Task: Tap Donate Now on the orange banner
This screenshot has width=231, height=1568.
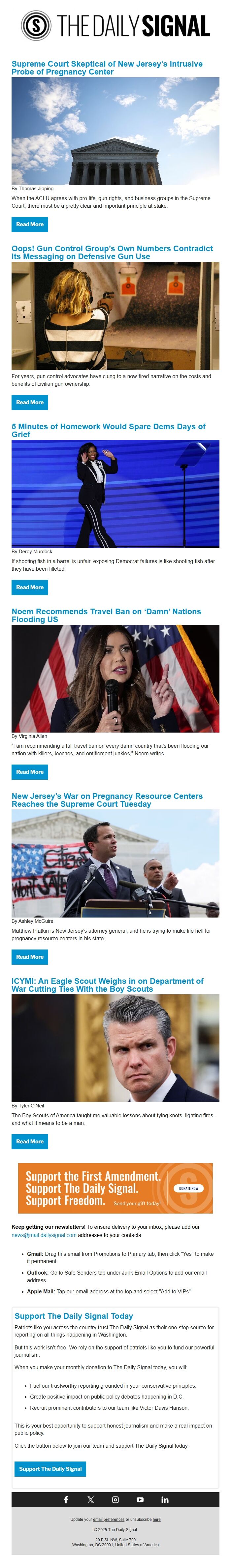Action: [188, 1188]
